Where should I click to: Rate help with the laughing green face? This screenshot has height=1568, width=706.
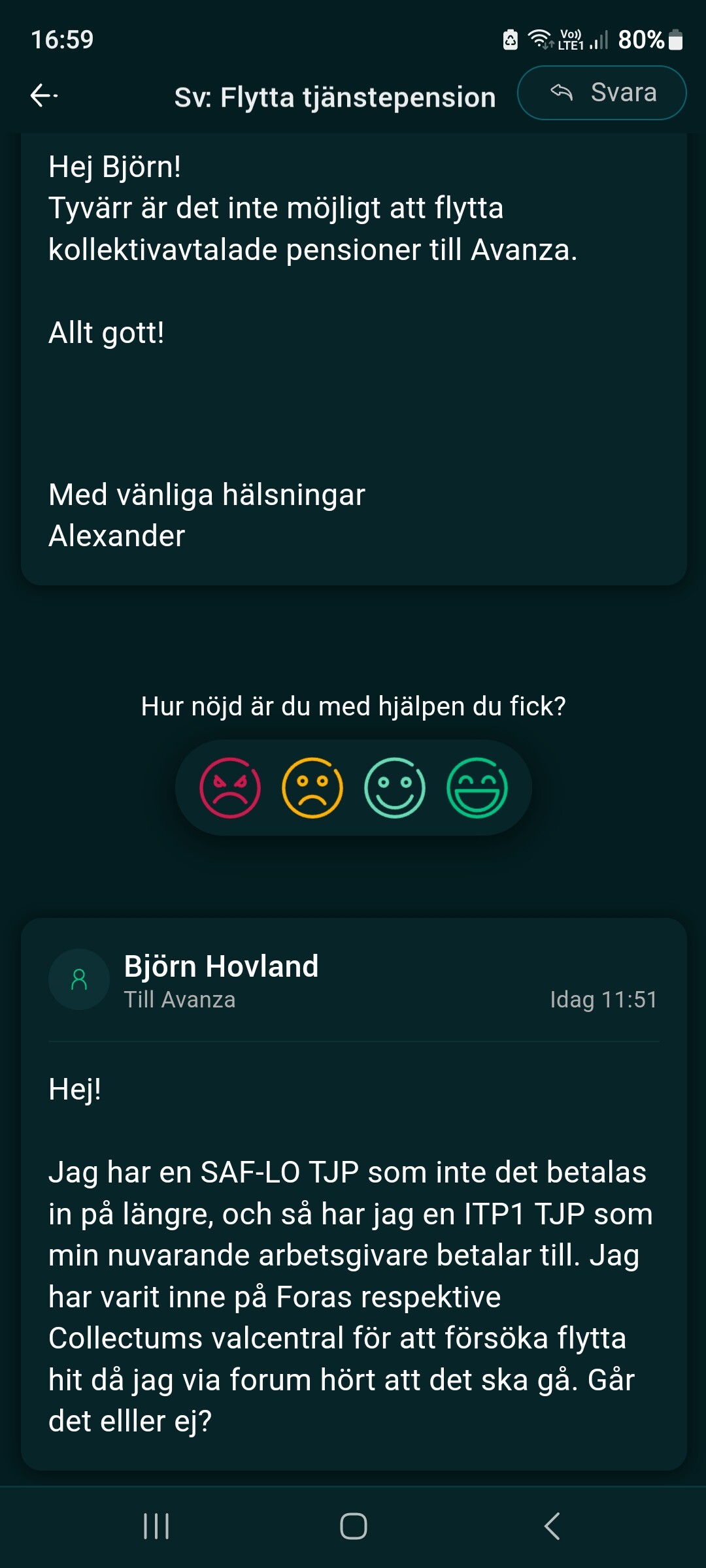pos(477,788)
